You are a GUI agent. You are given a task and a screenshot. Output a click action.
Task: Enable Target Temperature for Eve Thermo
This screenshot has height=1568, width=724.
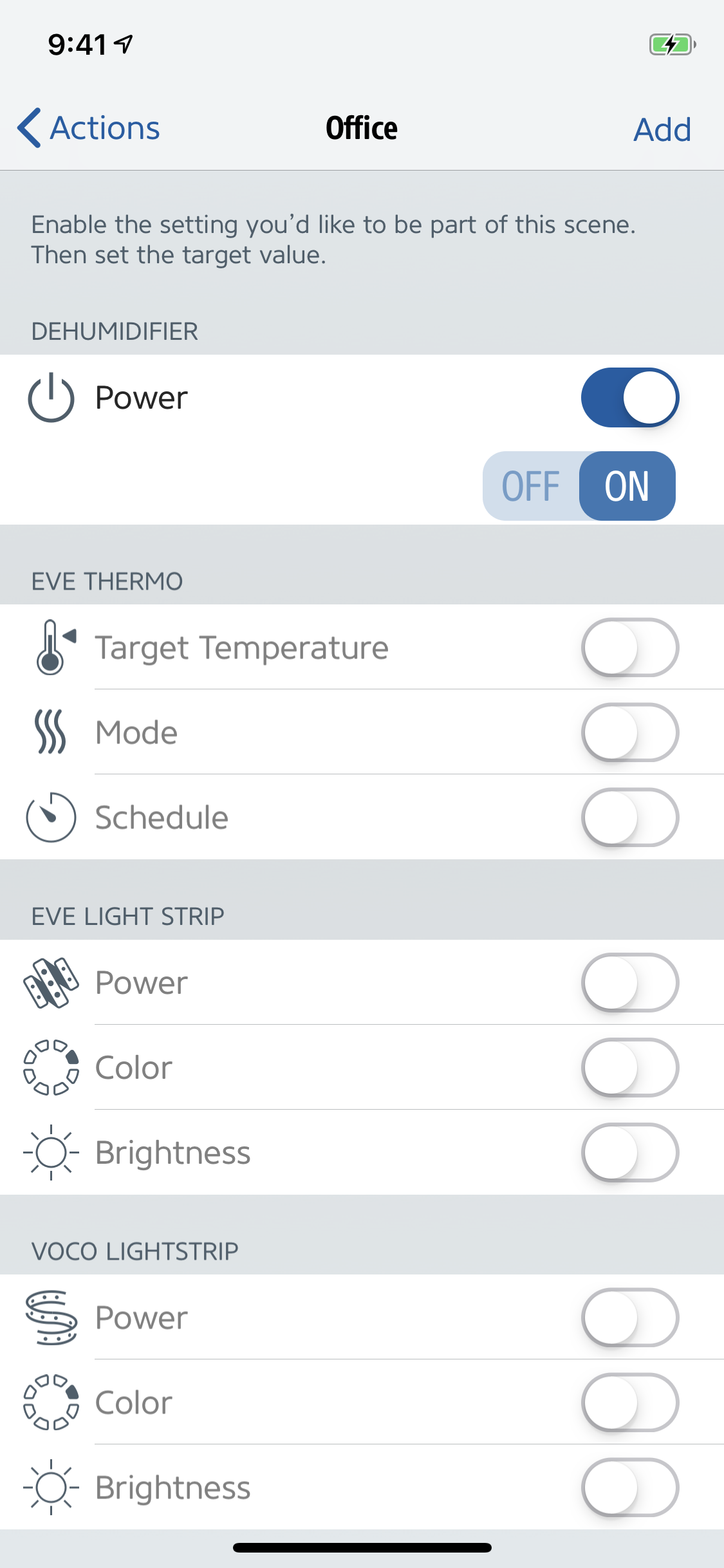(x=630, y=647)
